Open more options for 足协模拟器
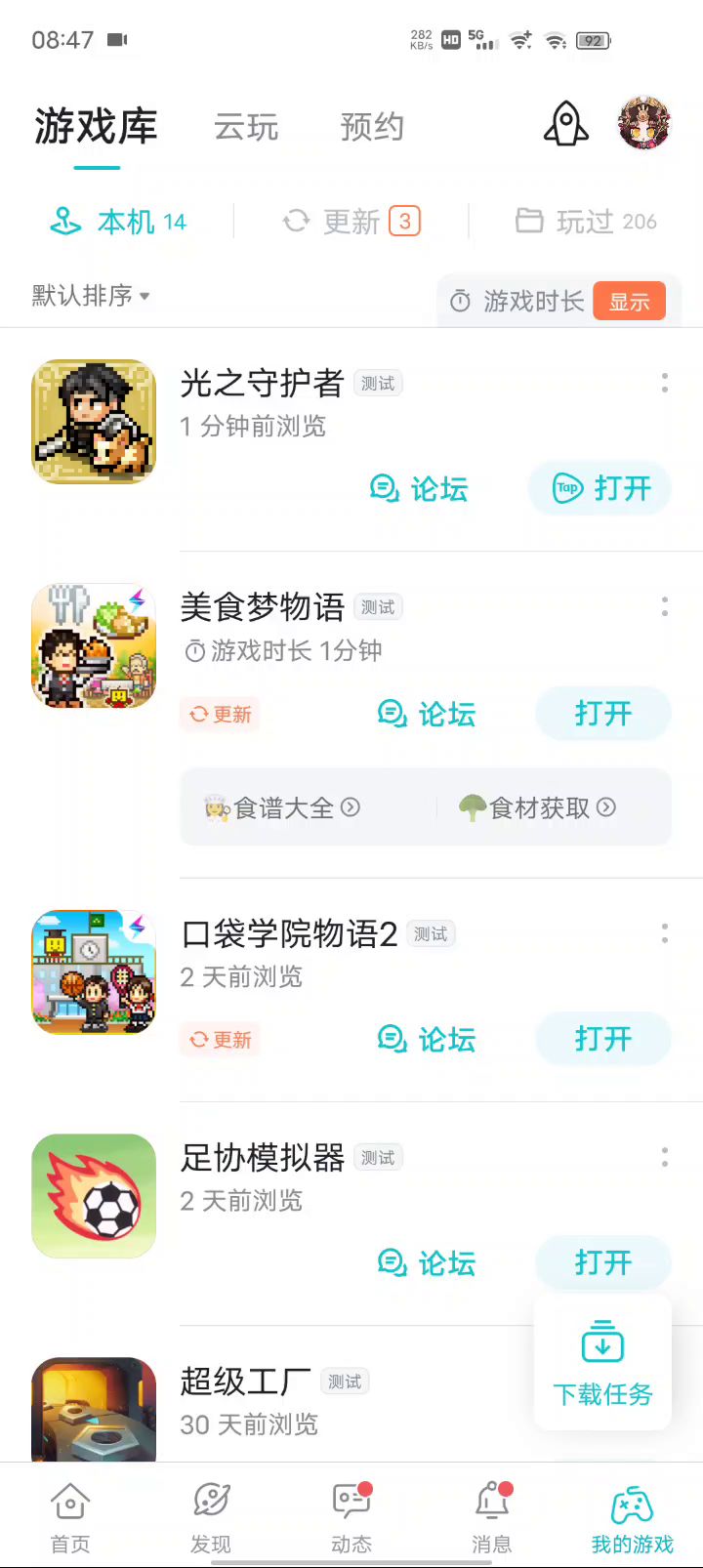703x1568 pixels. (x=665, y=1157)
